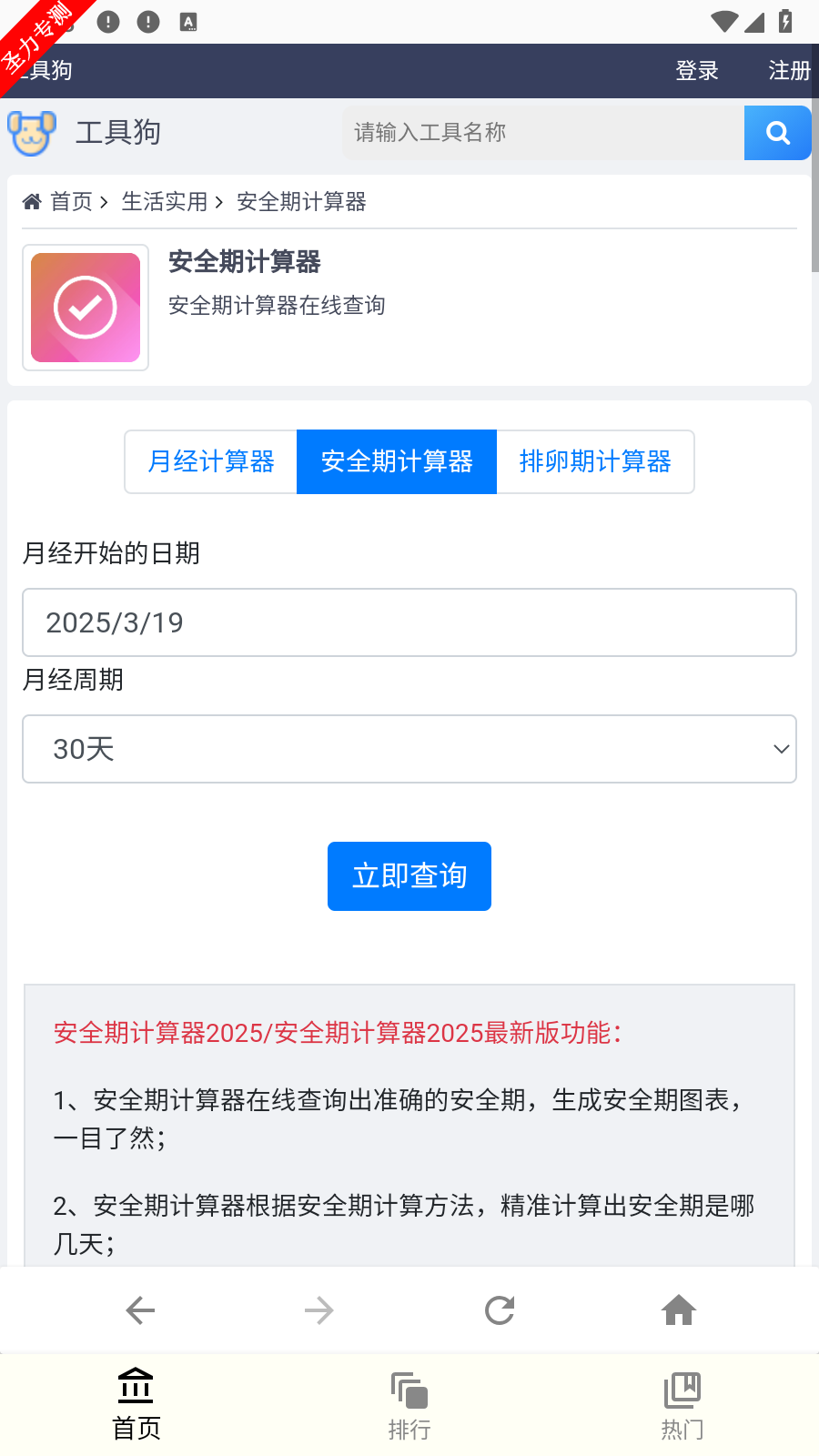Reload the page with the refresh icon
Screen dimensions: 819x1456
(x=500, y=1310)
